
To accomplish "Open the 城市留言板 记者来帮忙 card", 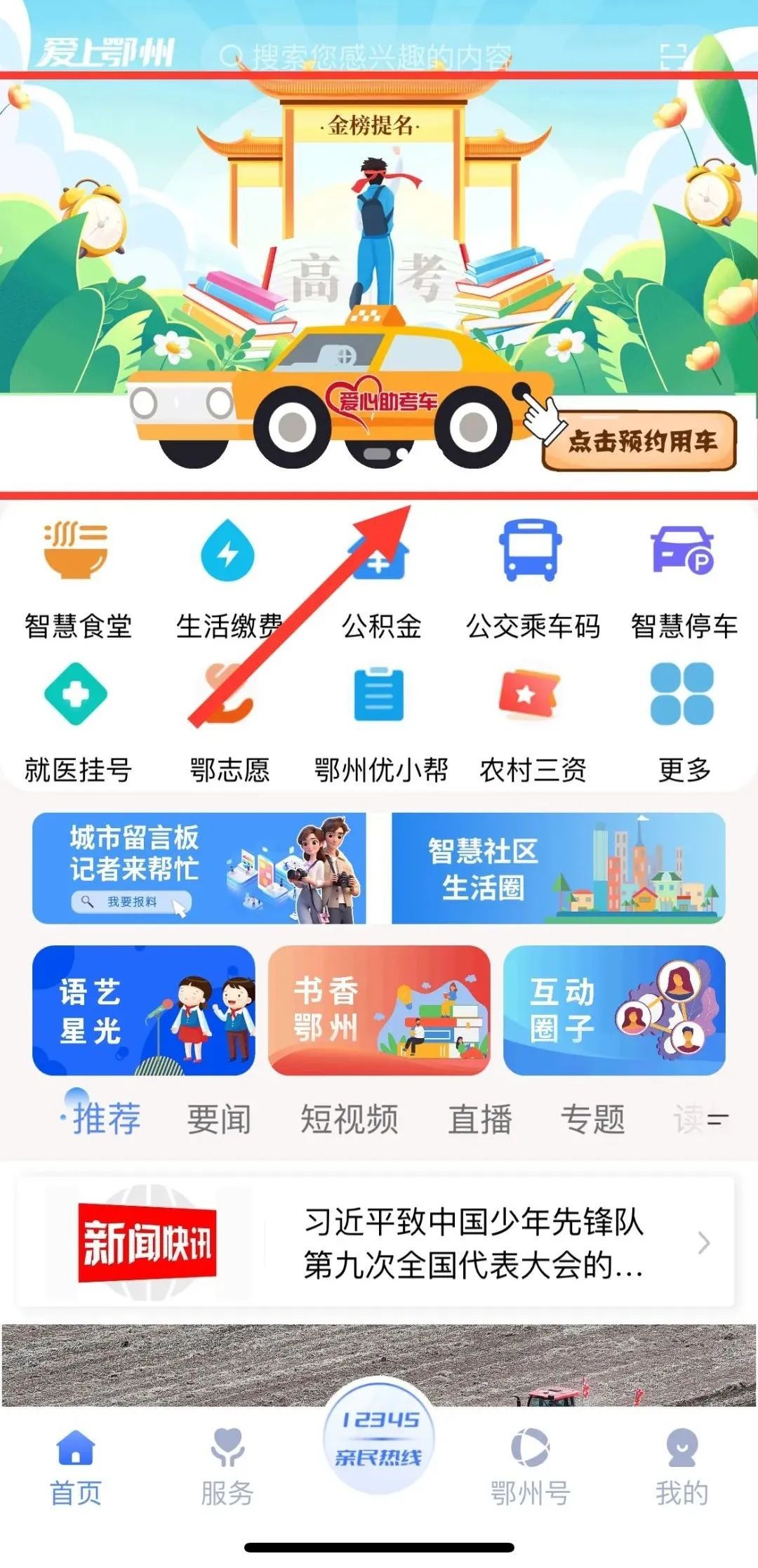I will tap(199, 868).
